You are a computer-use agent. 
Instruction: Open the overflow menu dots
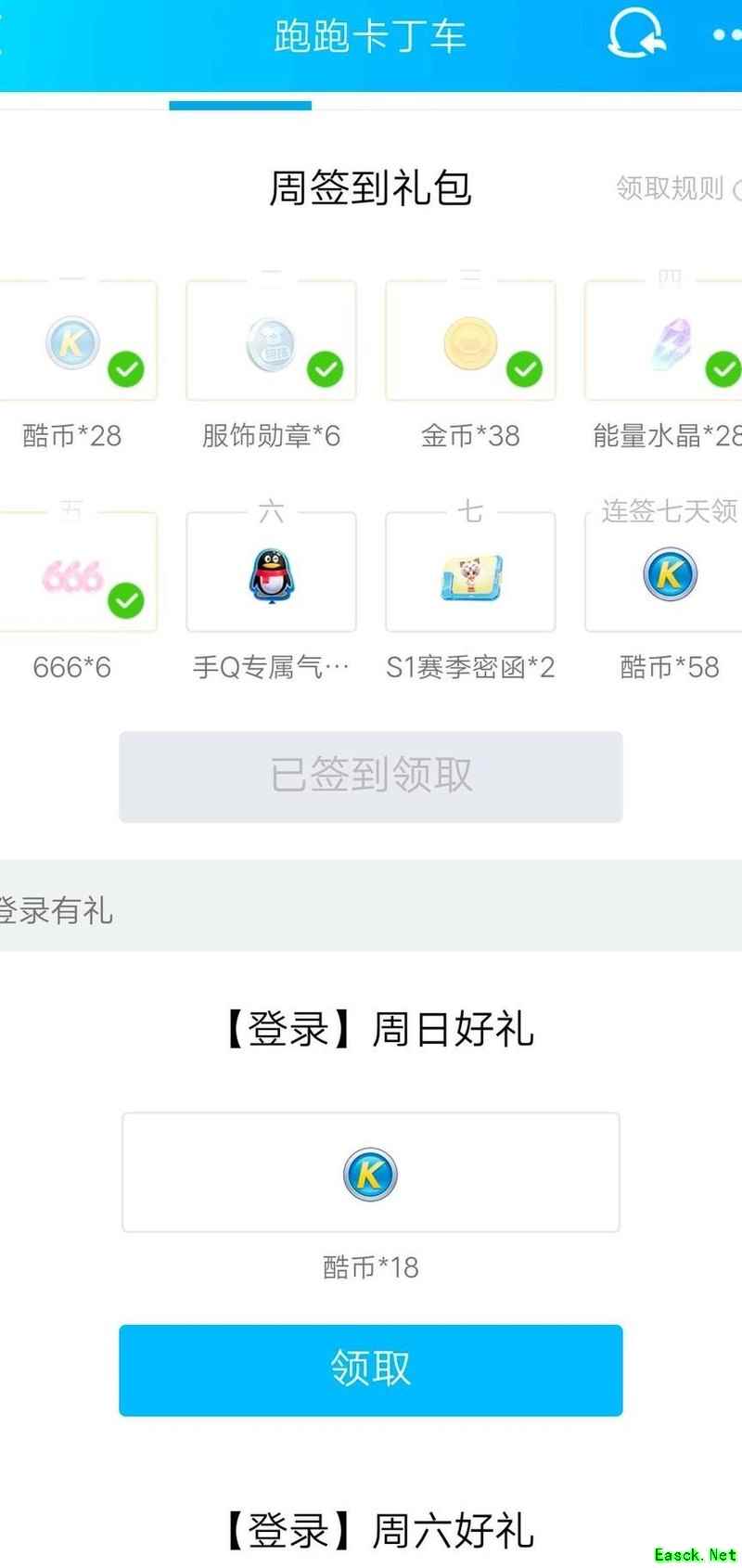(x=726, y=35)
